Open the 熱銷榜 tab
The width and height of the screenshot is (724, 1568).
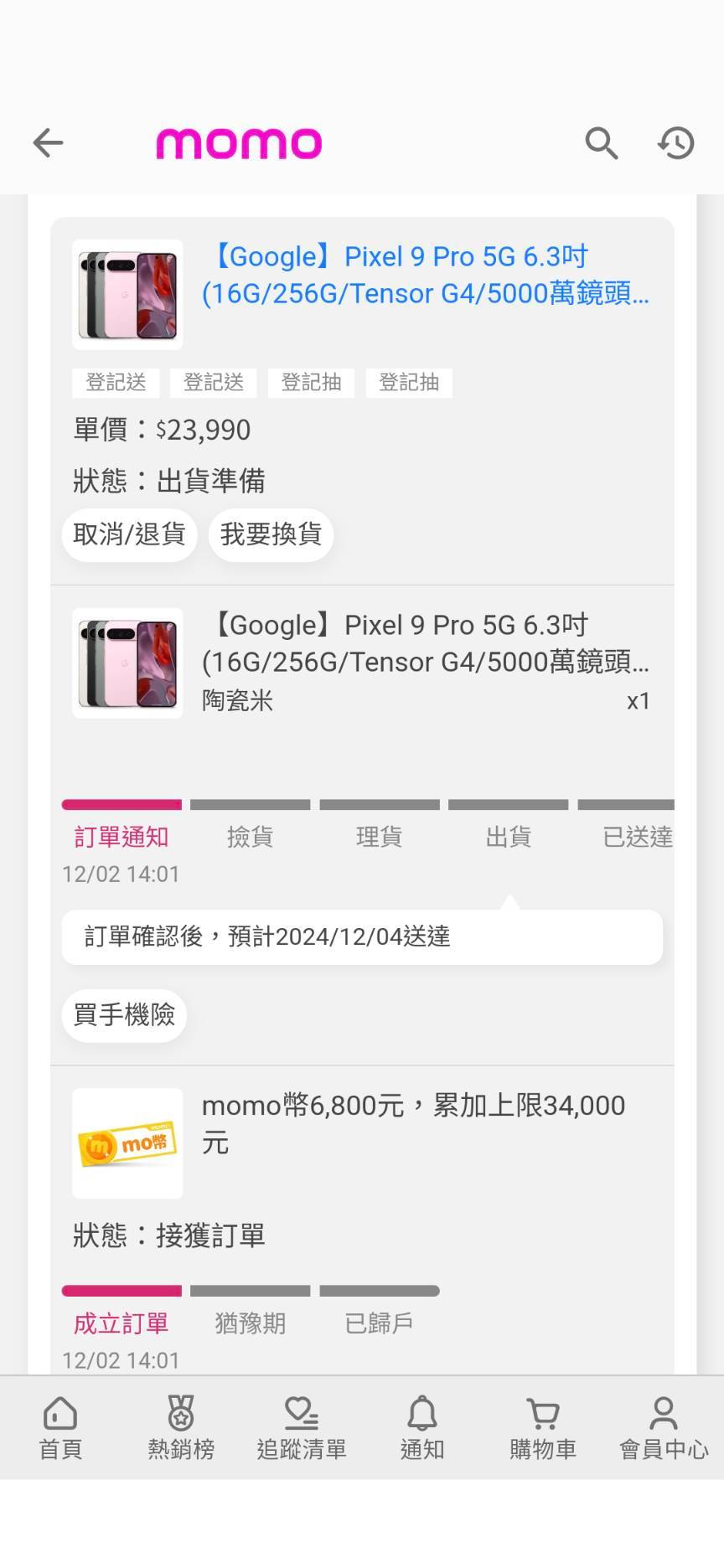181,1428
